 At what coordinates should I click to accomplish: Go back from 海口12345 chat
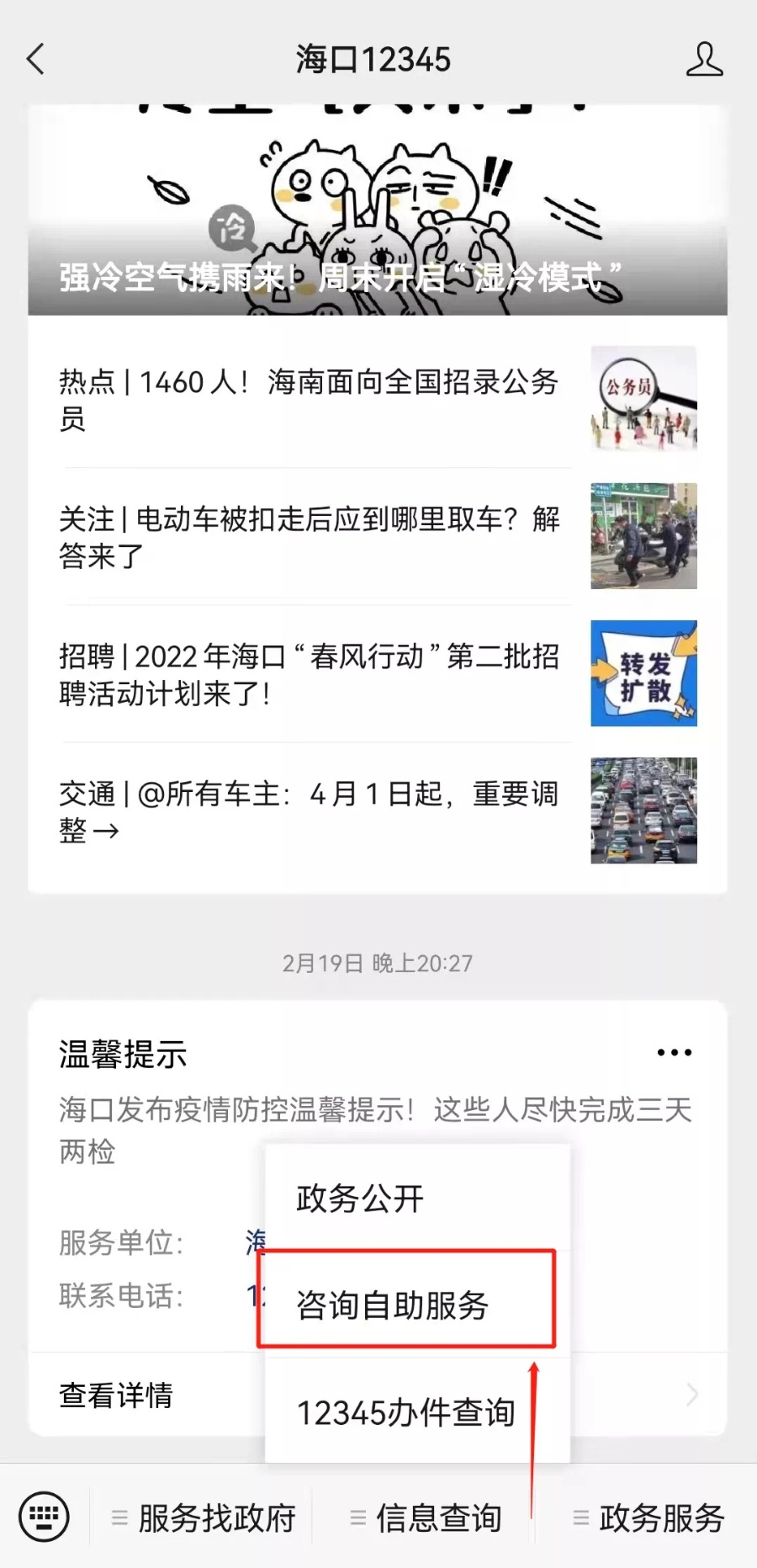pyautogui.click(x=36, y=60)
